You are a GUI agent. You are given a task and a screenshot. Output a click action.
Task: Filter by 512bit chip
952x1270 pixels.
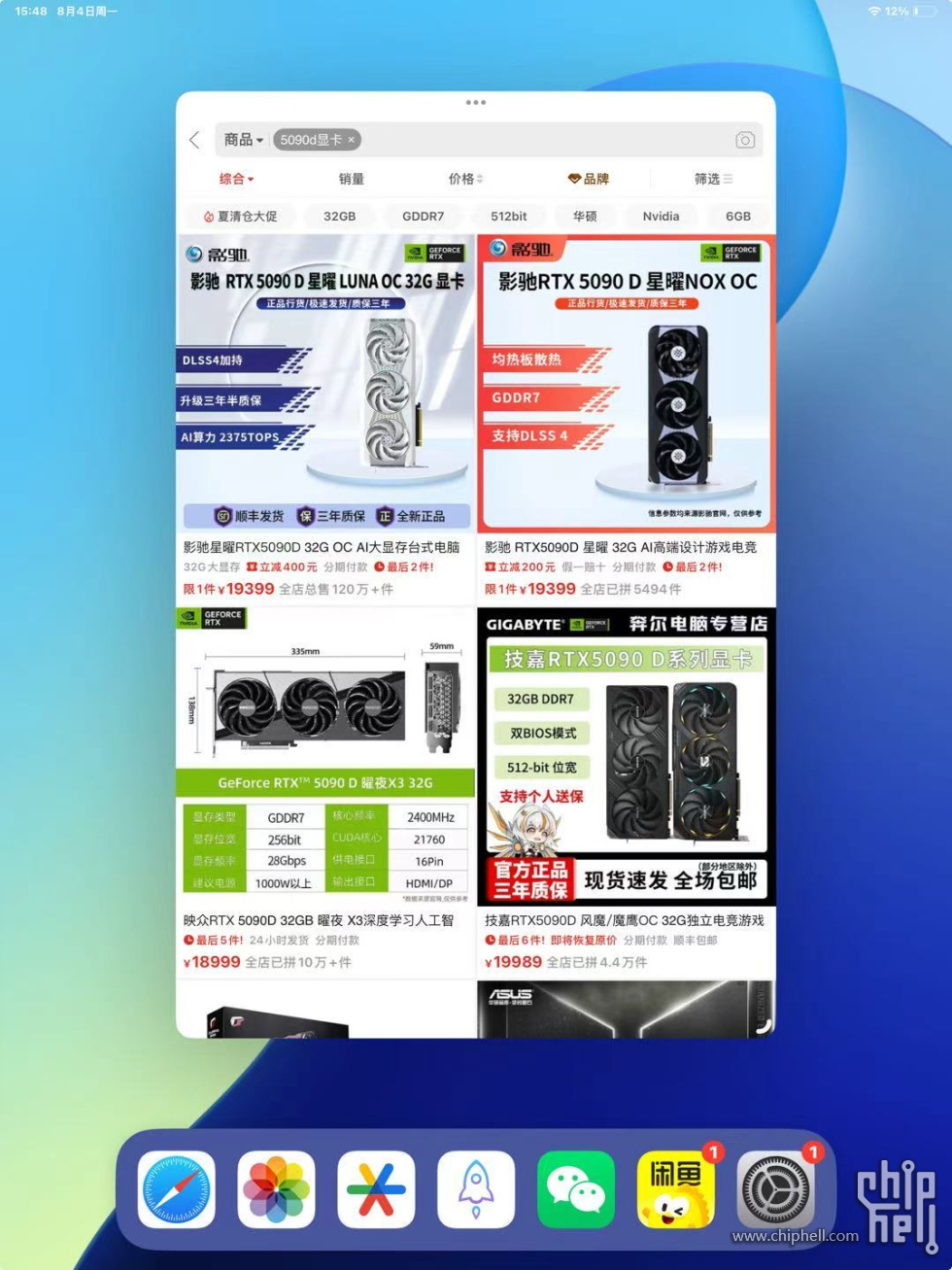pyautogui.click(x=508, y=217)
